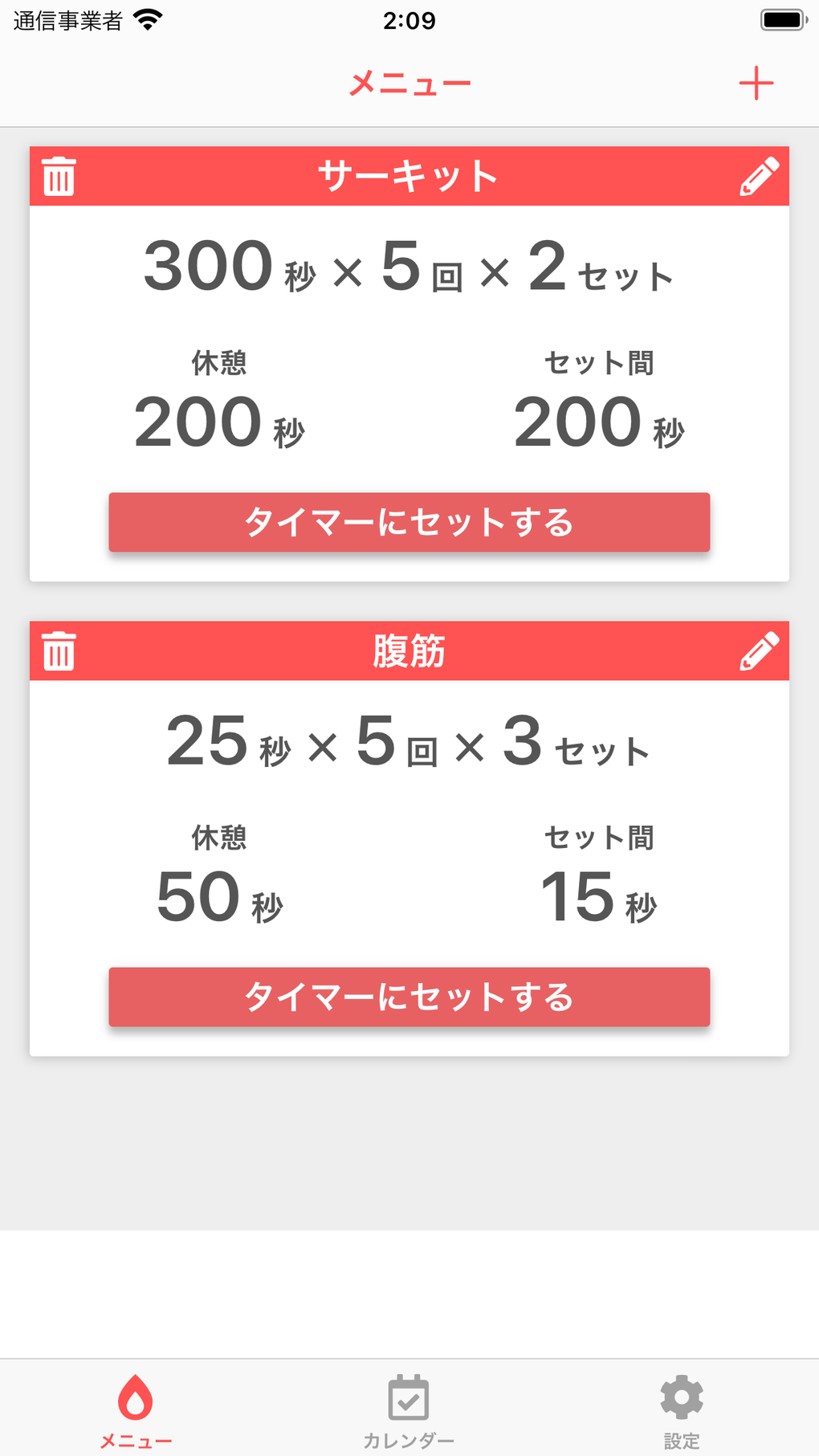Edit the サーキット menu
The height and width of the screenshot is (1456, 819).
pos(759,176)
